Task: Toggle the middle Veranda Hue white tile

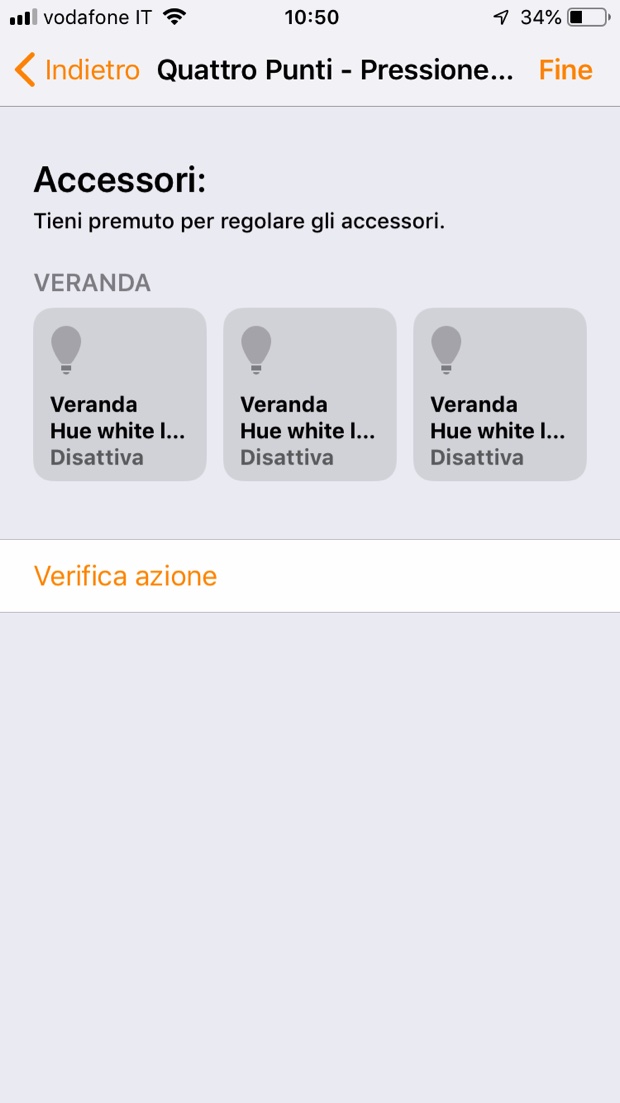Action: [309, 394]
